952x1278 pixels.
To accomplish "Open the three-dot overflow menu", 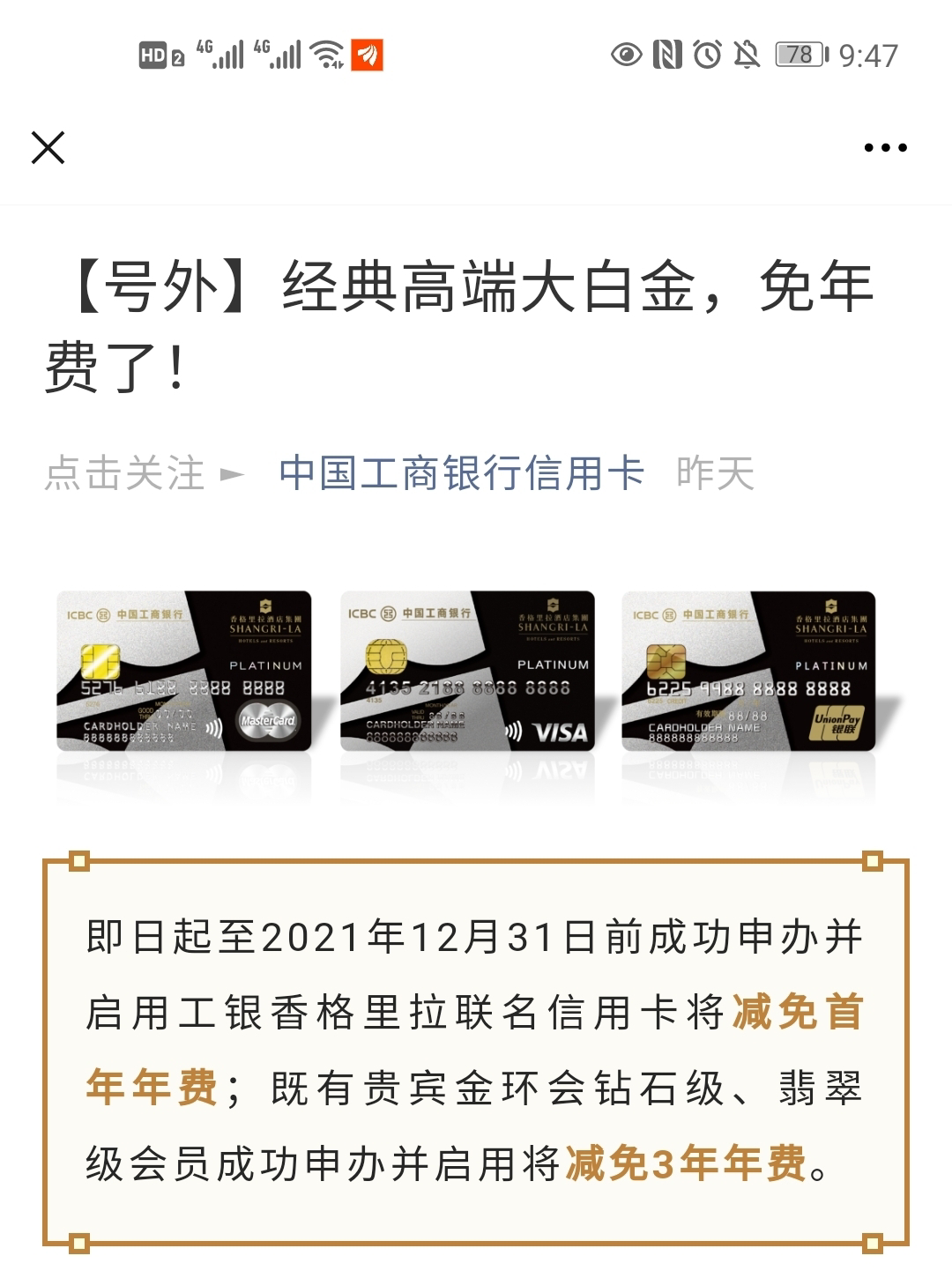I will tap(885, 148).
